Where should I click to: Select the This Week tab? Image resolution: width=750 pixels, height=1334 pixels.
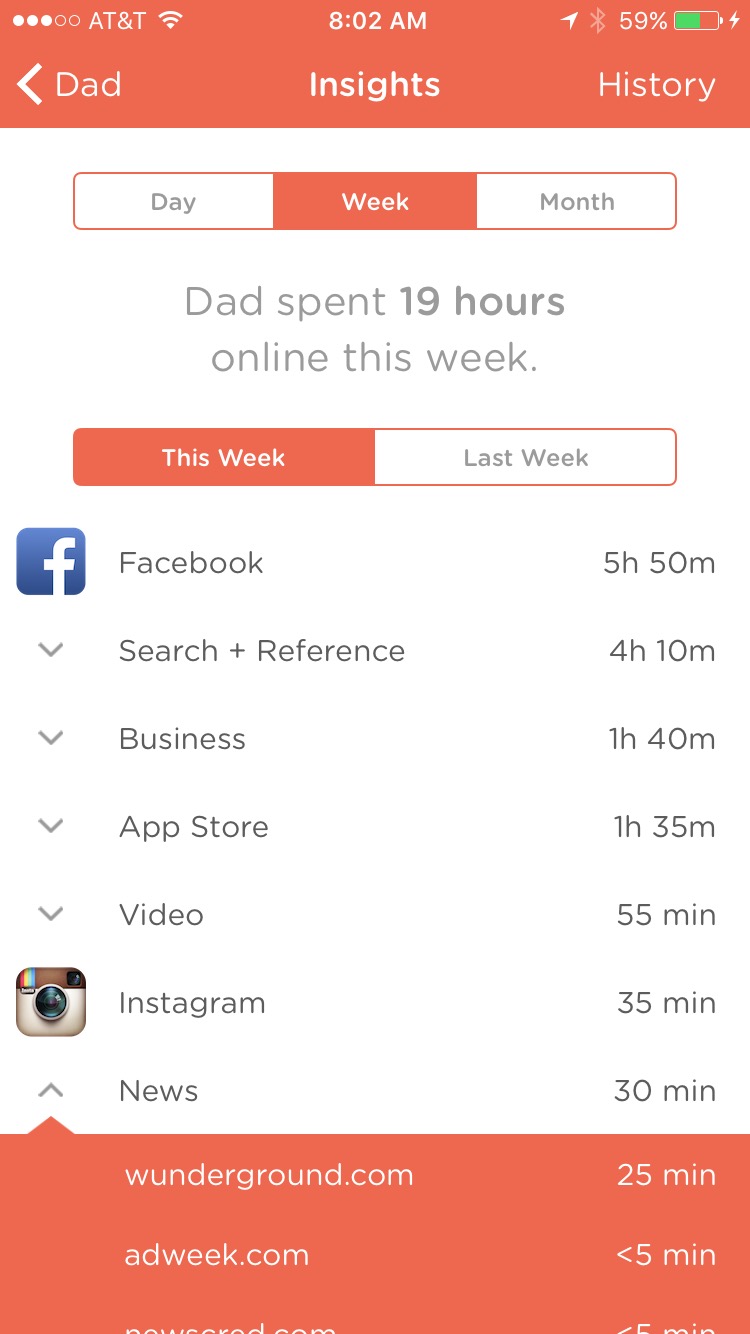(x=224, y=457)
